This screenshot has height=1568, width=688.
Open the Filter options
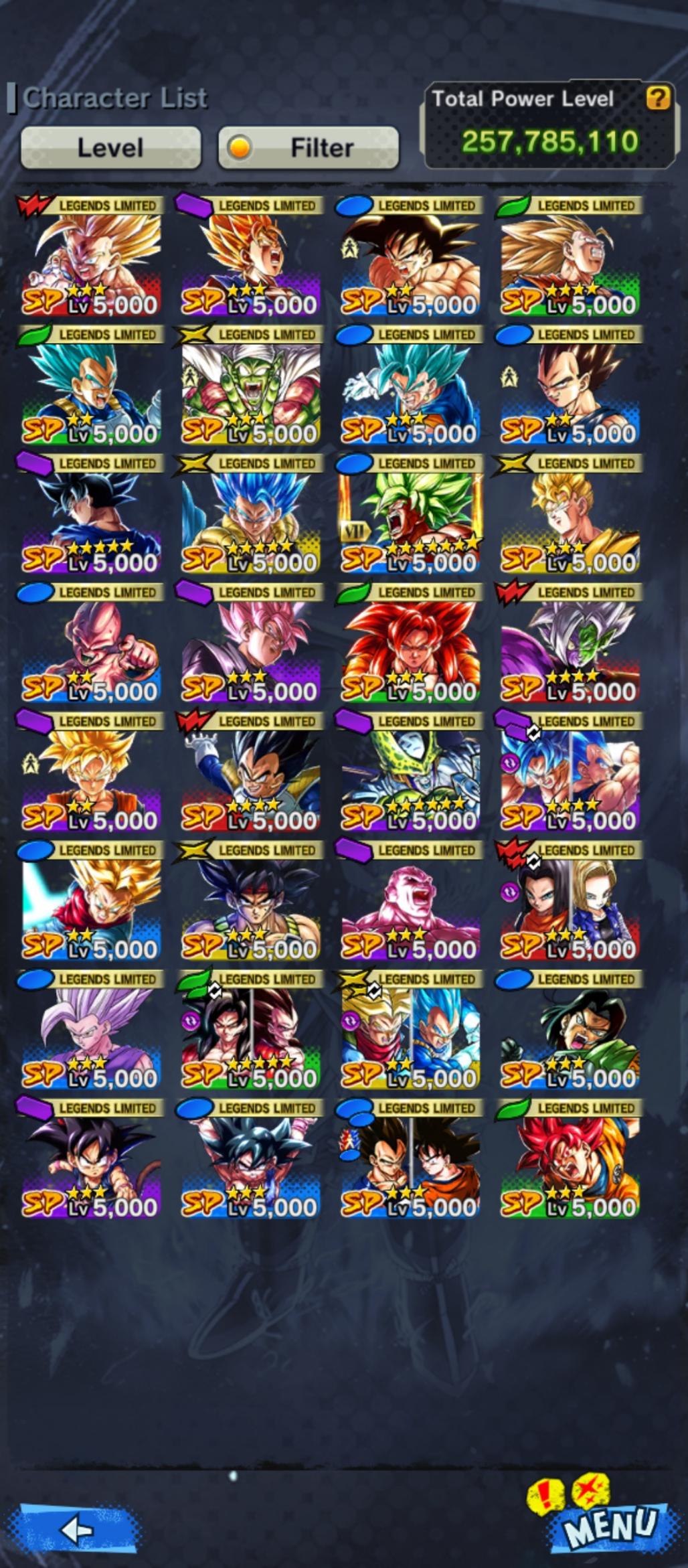(309, 147)
